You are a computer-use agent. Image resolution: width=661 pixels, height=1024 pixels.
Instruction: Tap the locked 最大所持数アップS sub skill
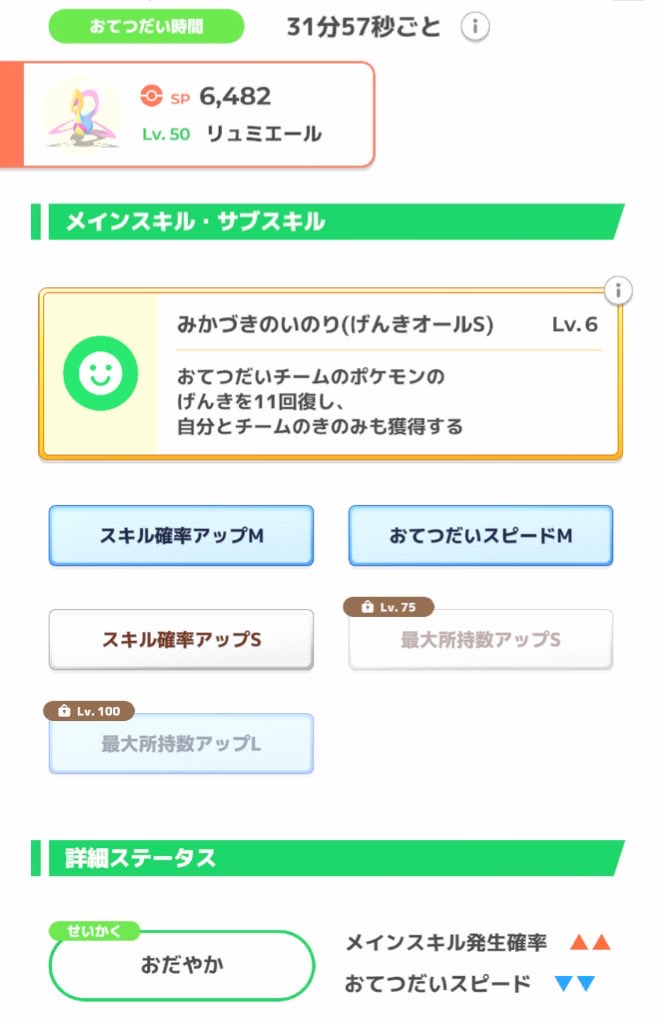[x=480, y=640]
